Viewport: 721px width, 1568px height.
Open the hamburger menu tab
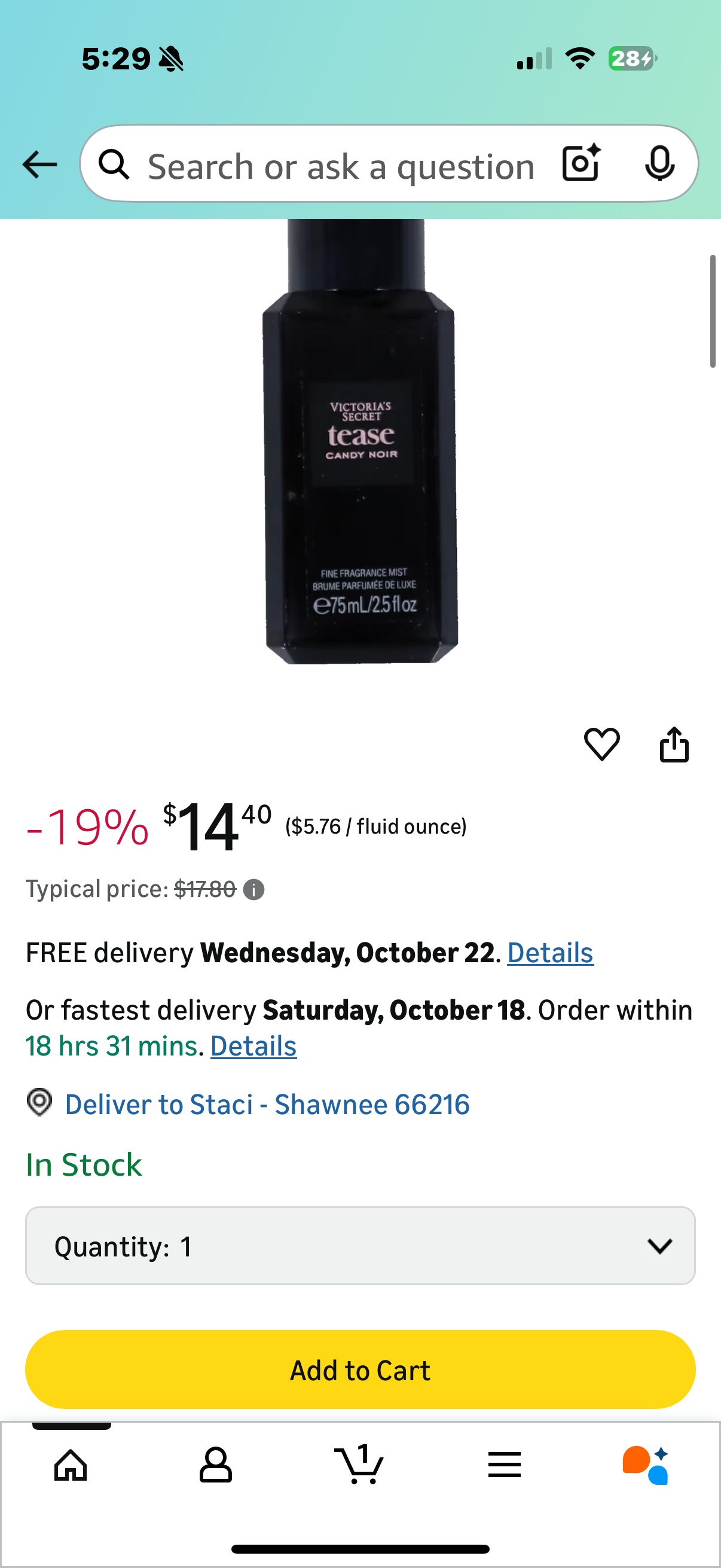[x=505, y=1465]
